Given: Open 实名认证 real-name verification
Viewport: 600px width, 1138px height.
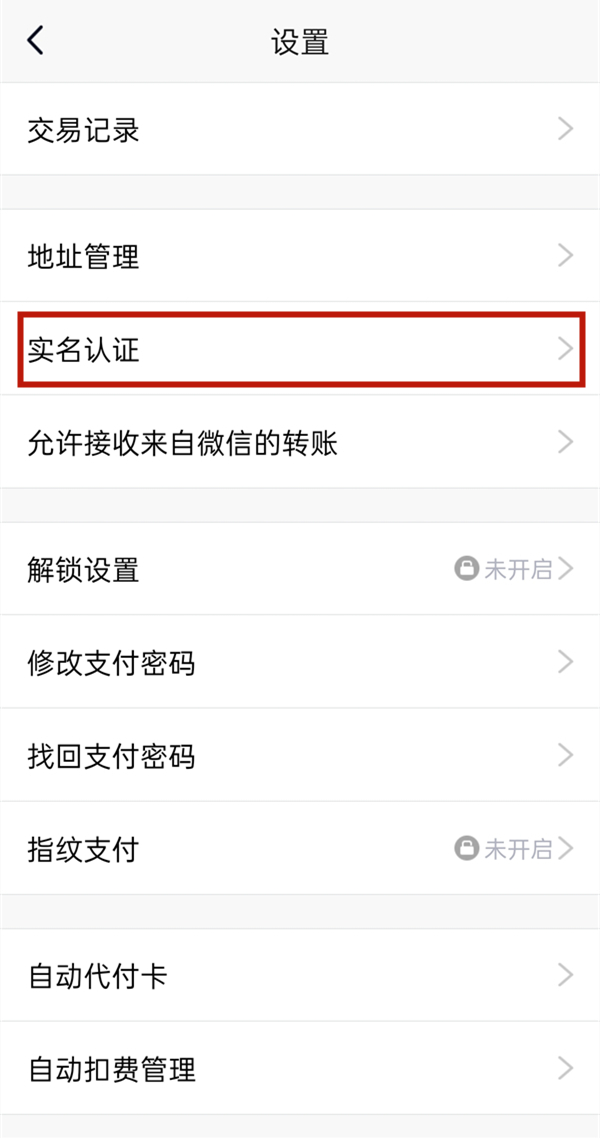Looking at the screenshot, I should [x=300, y=349].
